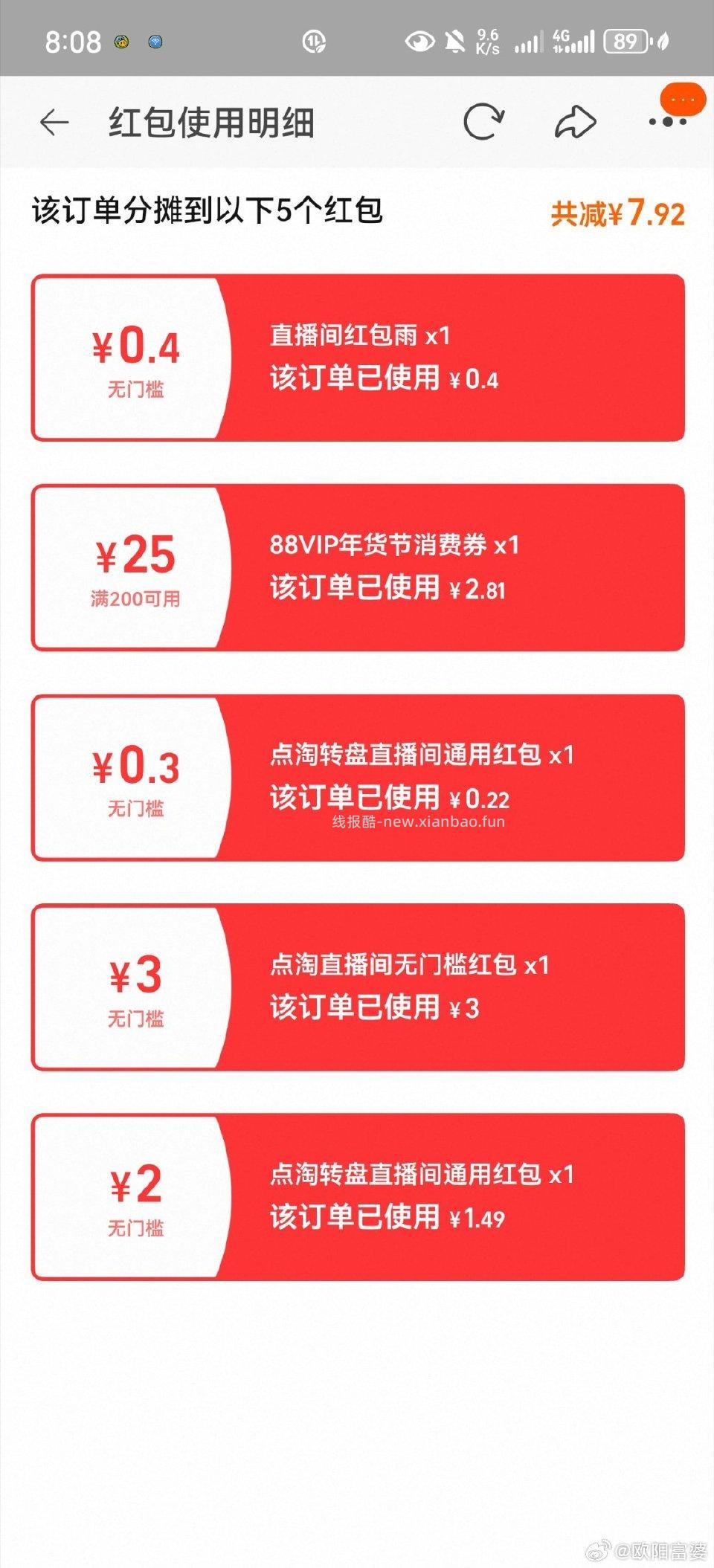This screenshot has width=714, height=1568.
Task: Tap the muted notifications icon in status bar
Action: (454, 42)
